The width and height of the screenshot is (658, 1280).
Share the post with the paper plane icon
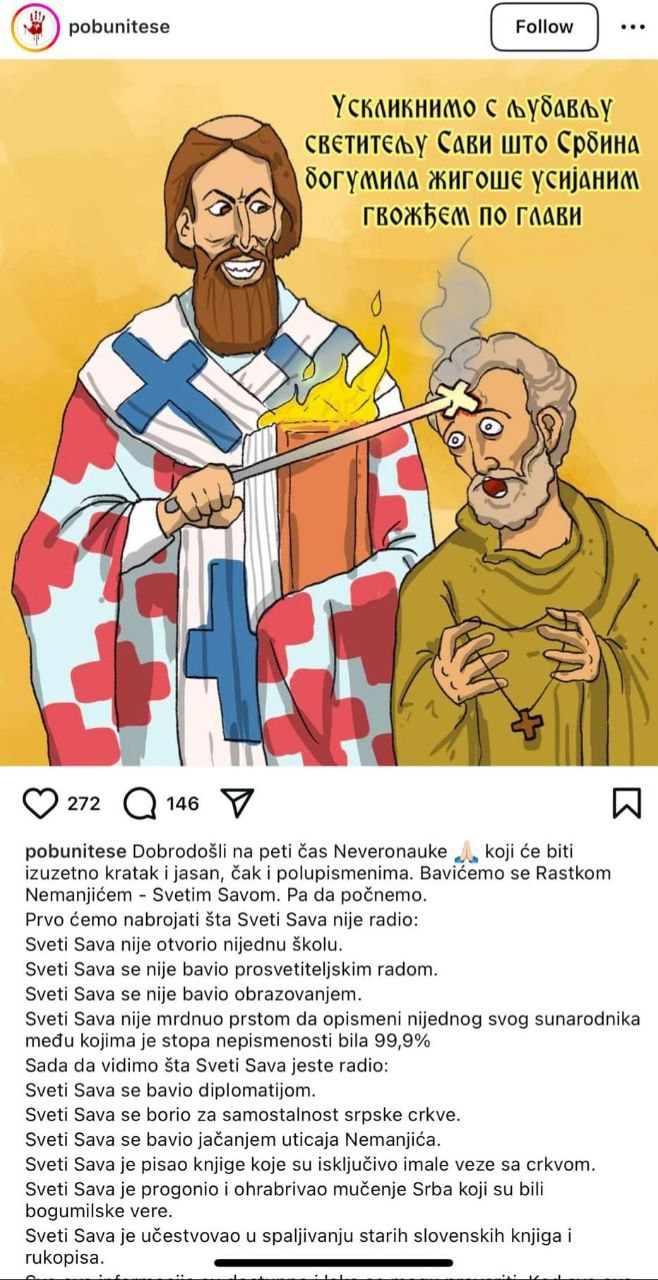pyautogui.click(x=236, y=803)
